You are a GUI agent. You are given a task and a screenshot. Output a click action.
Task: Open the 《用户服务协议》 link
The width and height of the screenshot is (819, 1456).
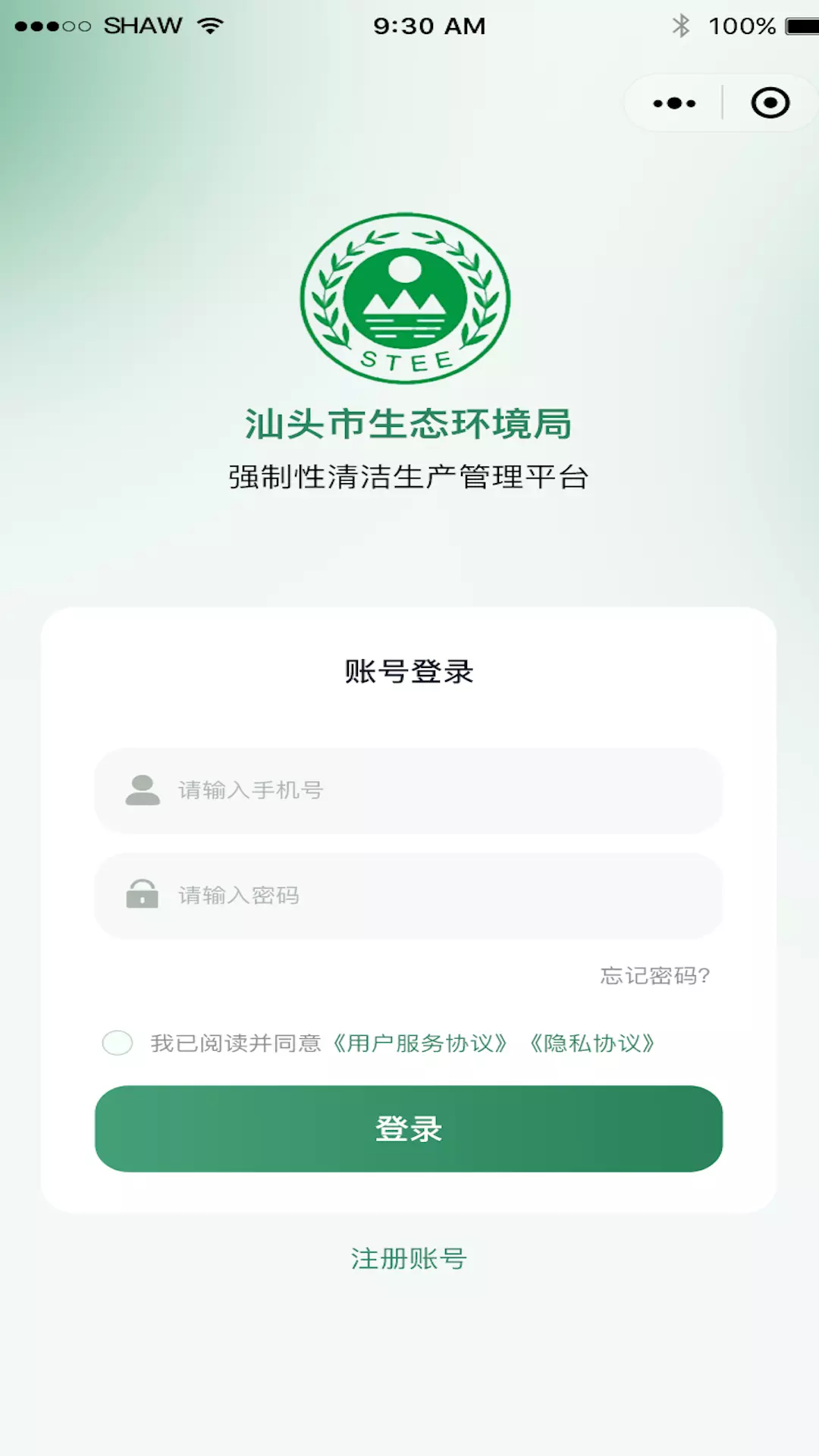click(419, 1043)
